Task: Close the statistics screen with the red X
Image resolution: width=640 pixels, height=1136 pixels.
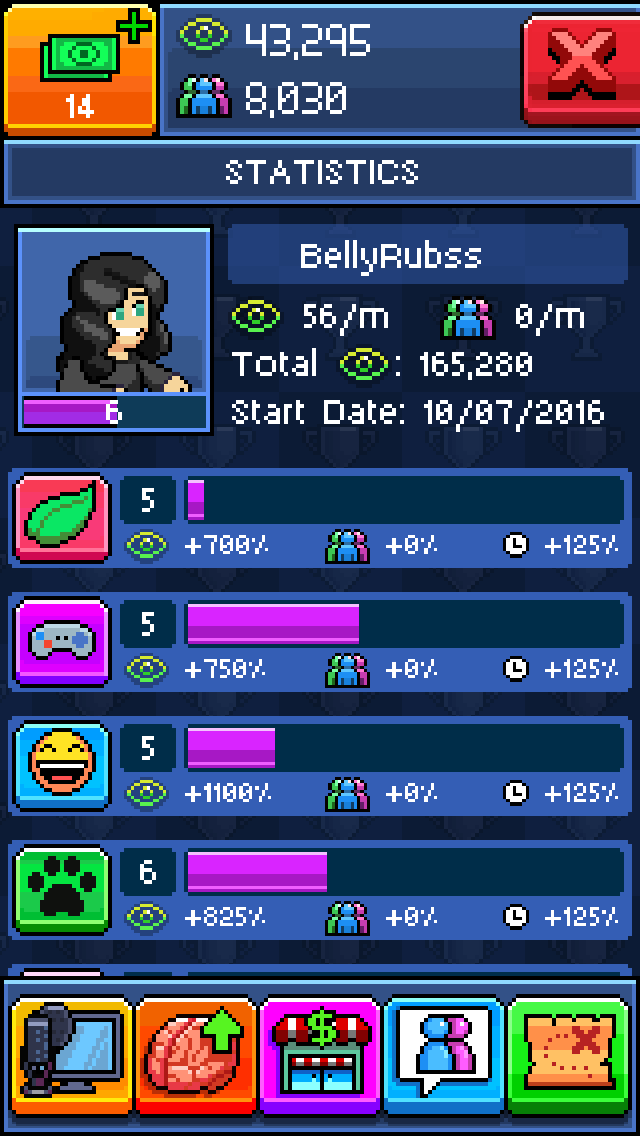Action: (580, 67)
